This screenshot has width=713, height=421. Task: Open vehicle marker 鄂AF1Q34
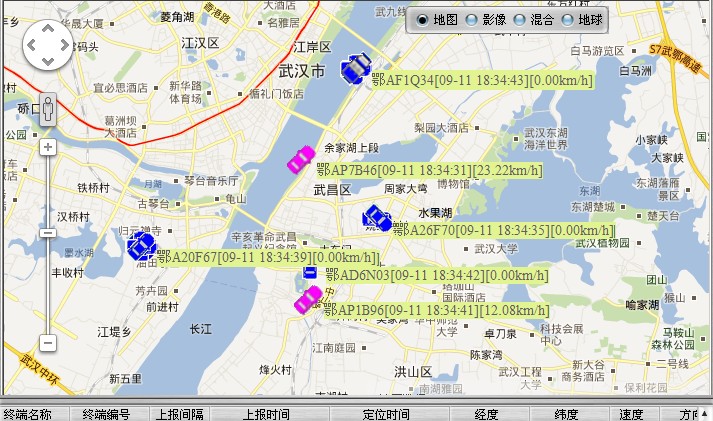point(353,68)
